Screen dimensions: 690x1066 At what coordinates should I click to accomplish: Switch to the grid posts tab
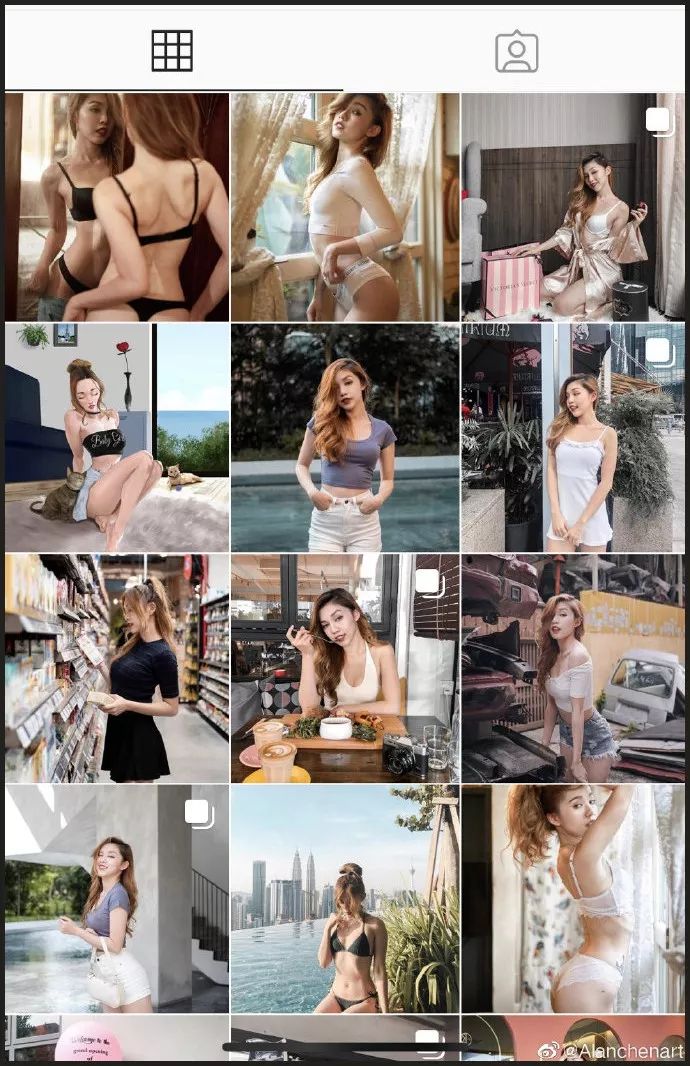(172, 50)
